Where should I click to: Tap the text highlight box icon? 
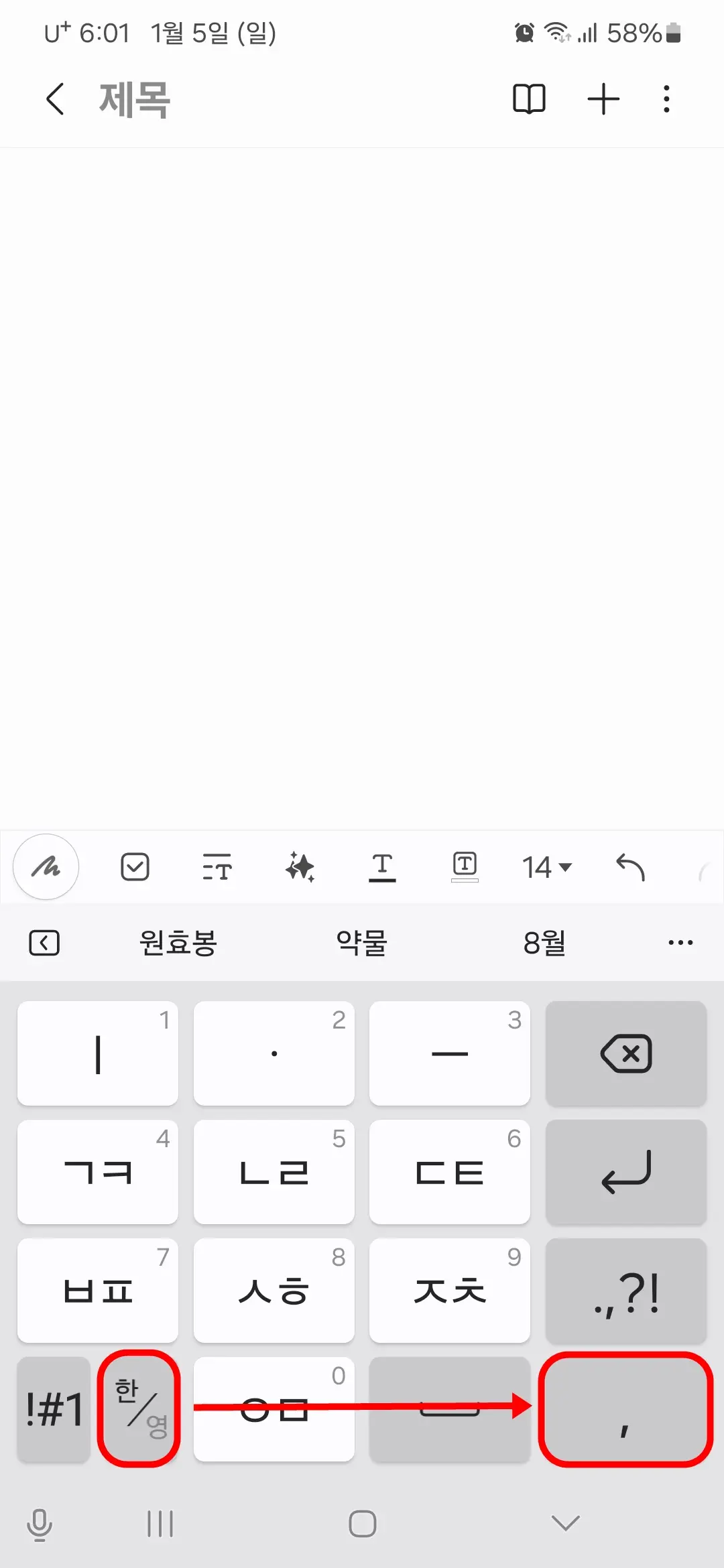coord(465,866)
